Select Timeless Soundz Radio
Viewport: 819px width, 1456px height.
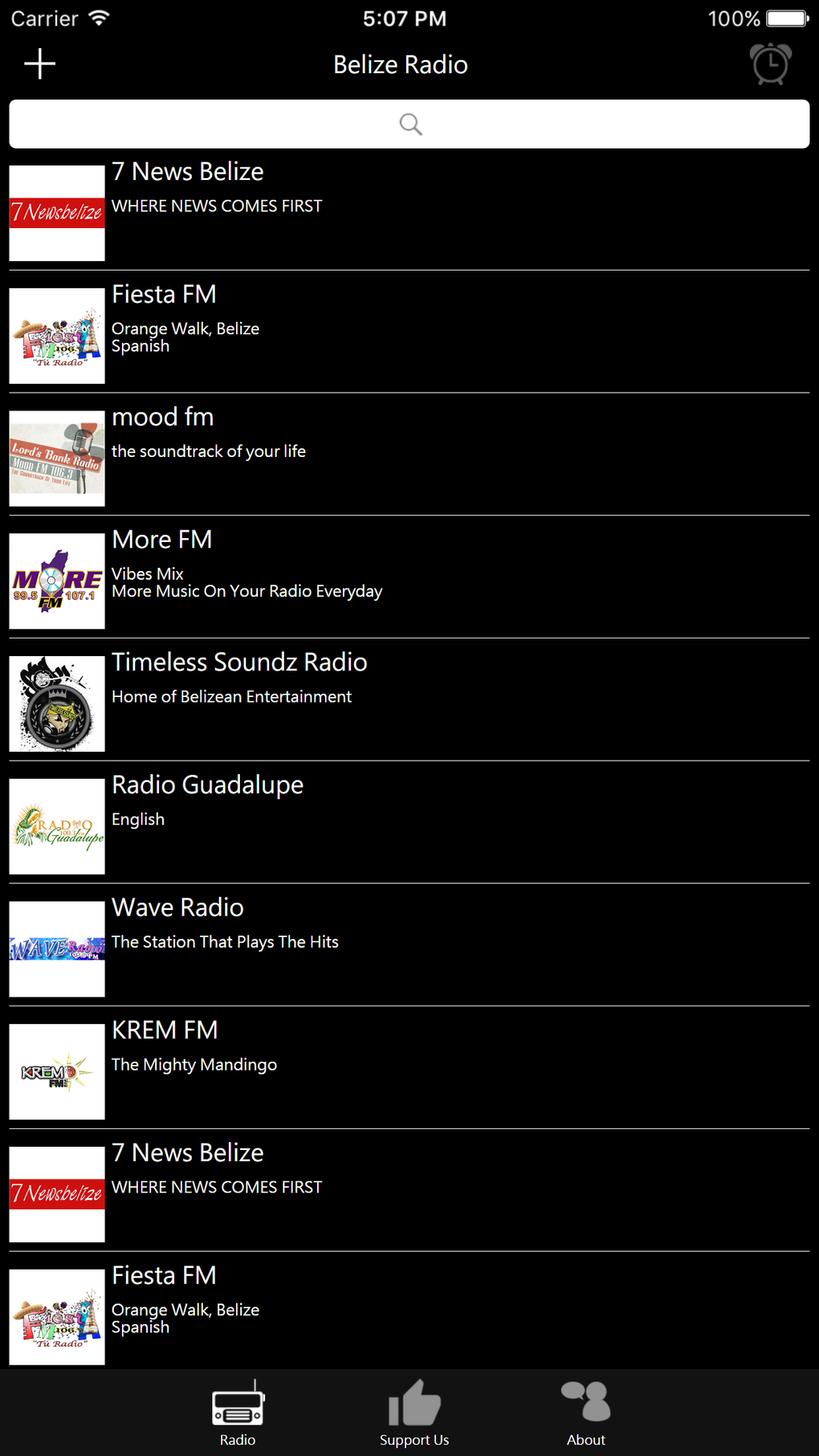tap(409, 700)
